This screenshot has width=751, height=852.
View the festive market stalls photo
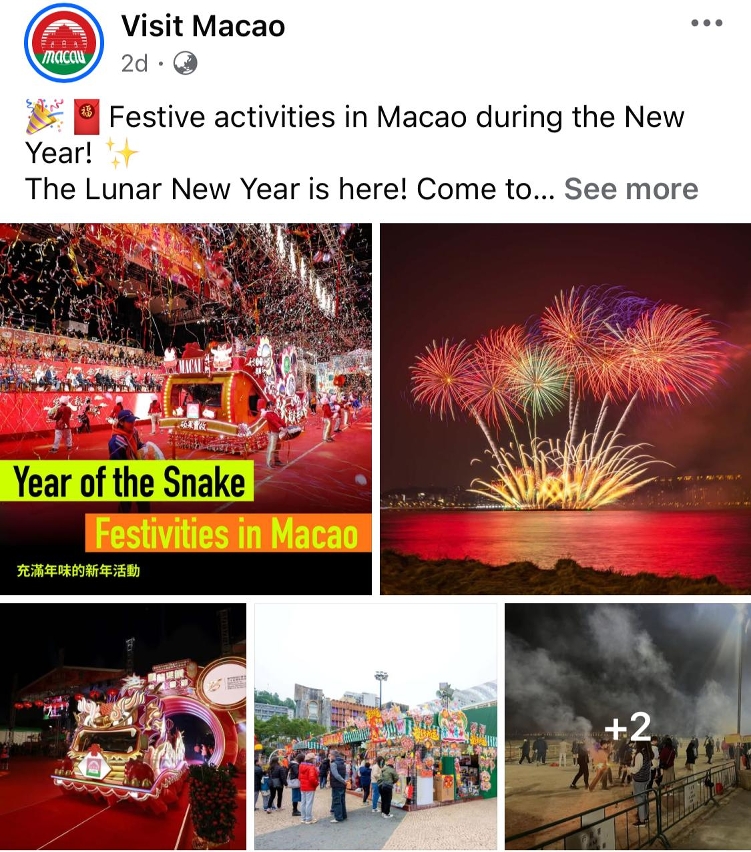pos(375,726)
